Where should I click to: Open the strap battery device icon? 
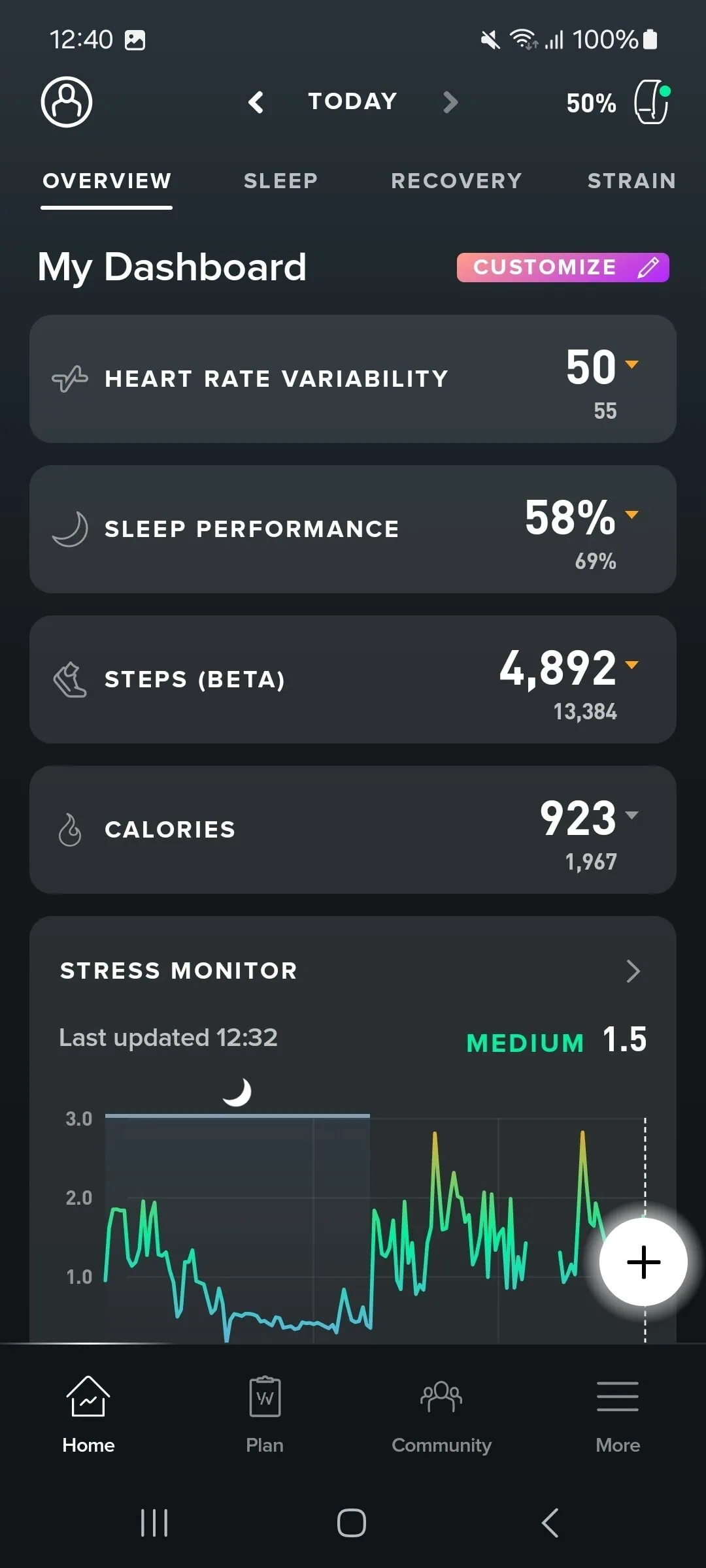(651, 102)
